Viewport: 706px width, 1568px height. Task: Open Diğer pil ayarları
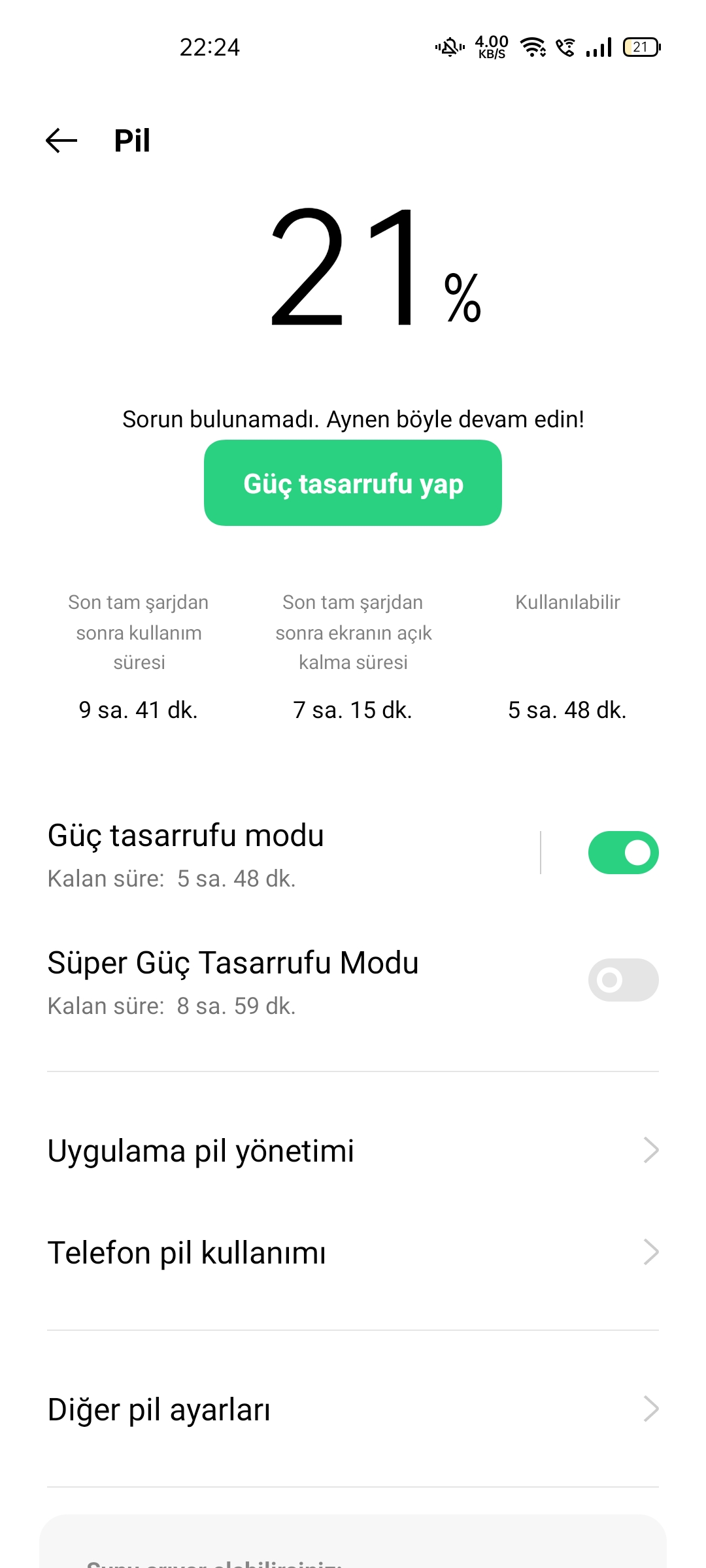tap(353, 1409)
